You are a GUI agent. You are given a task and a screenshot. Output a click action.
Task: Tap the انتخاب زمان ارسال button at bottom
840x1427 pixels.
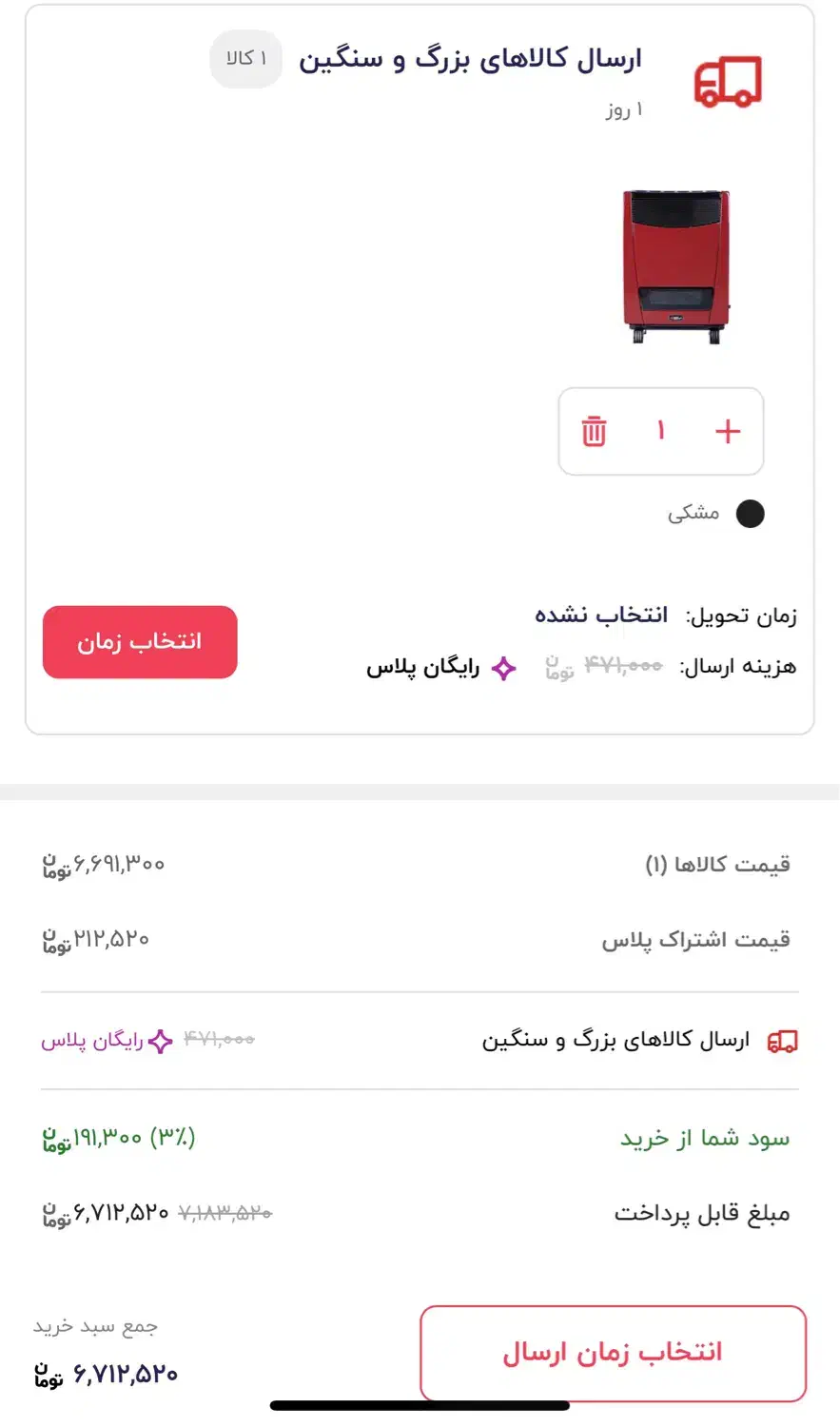point(613,1352)
